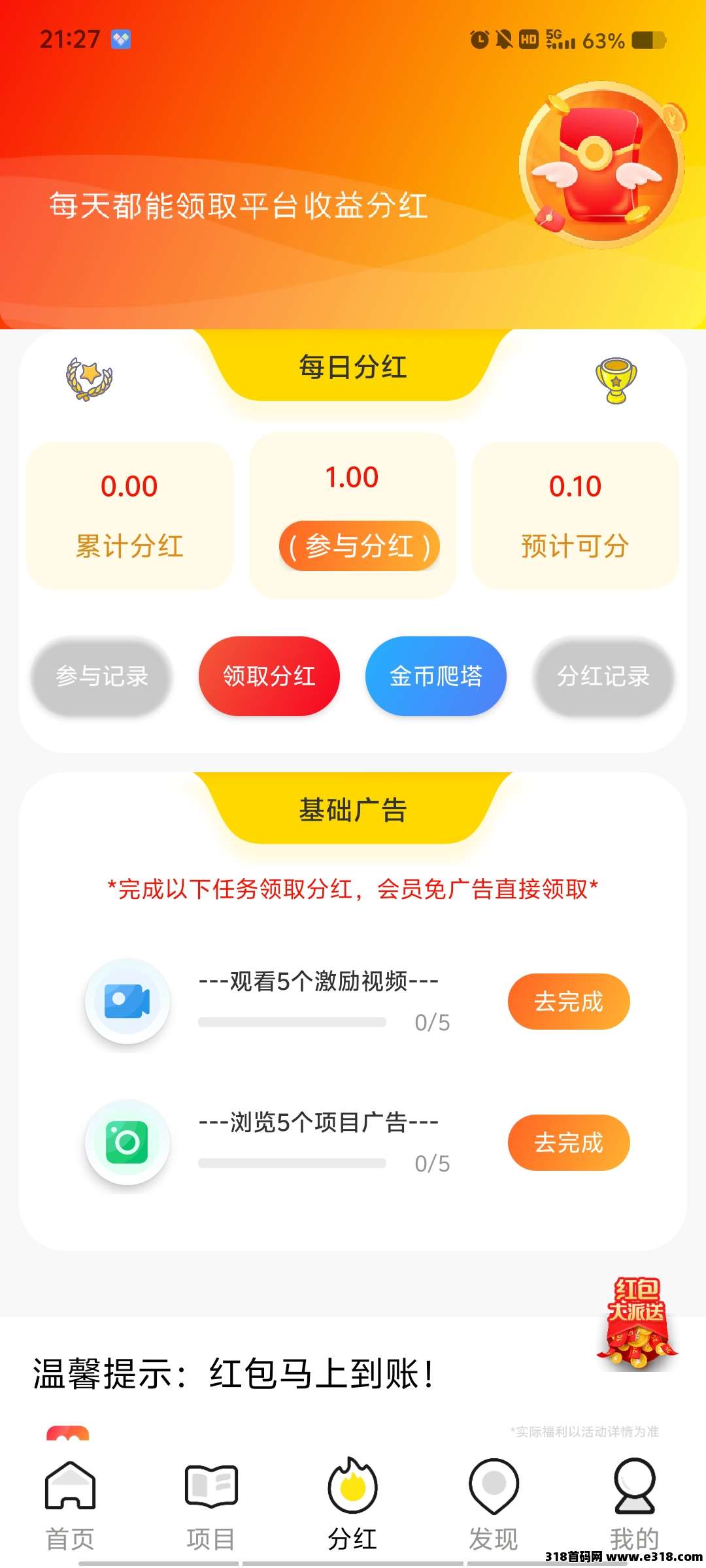
Task: Open 参与记录 participation records
Action: (x=102, y=676)
